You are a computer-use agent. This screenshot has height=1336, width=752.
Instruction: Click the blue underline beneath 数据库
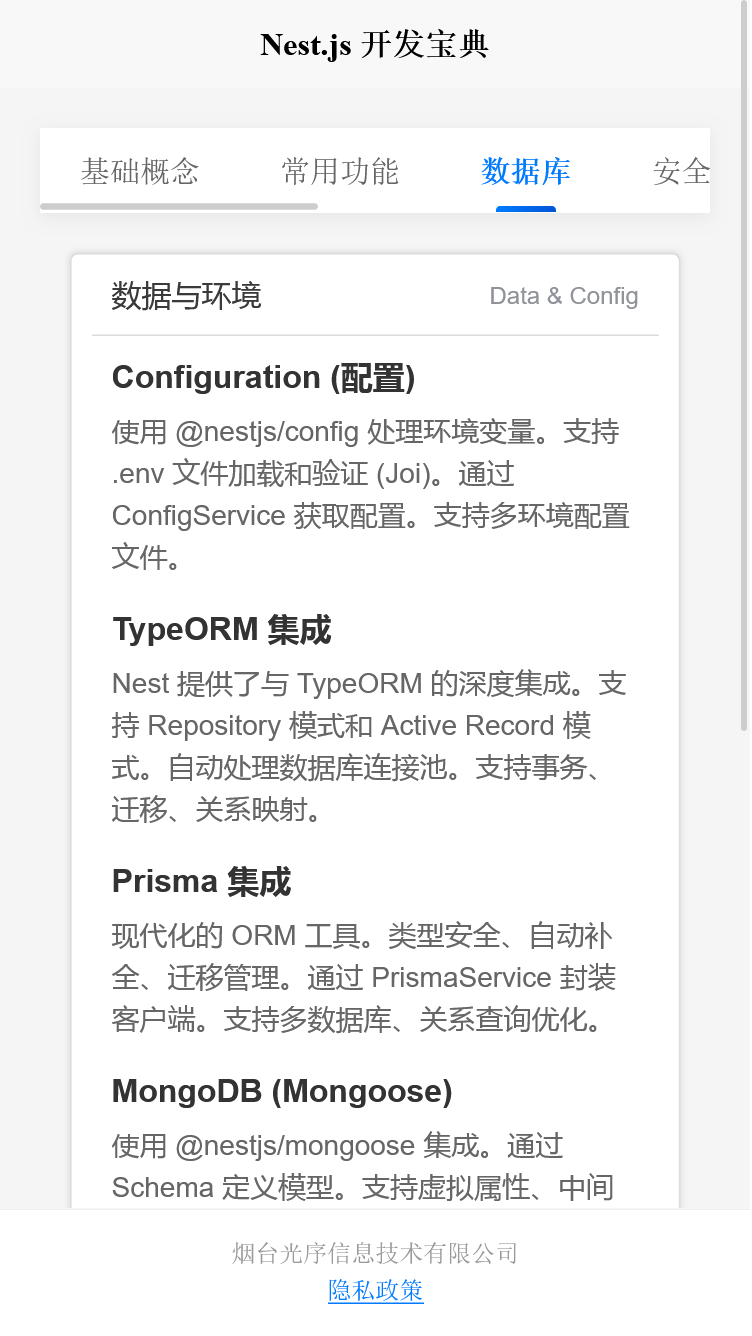pos(526,207)
